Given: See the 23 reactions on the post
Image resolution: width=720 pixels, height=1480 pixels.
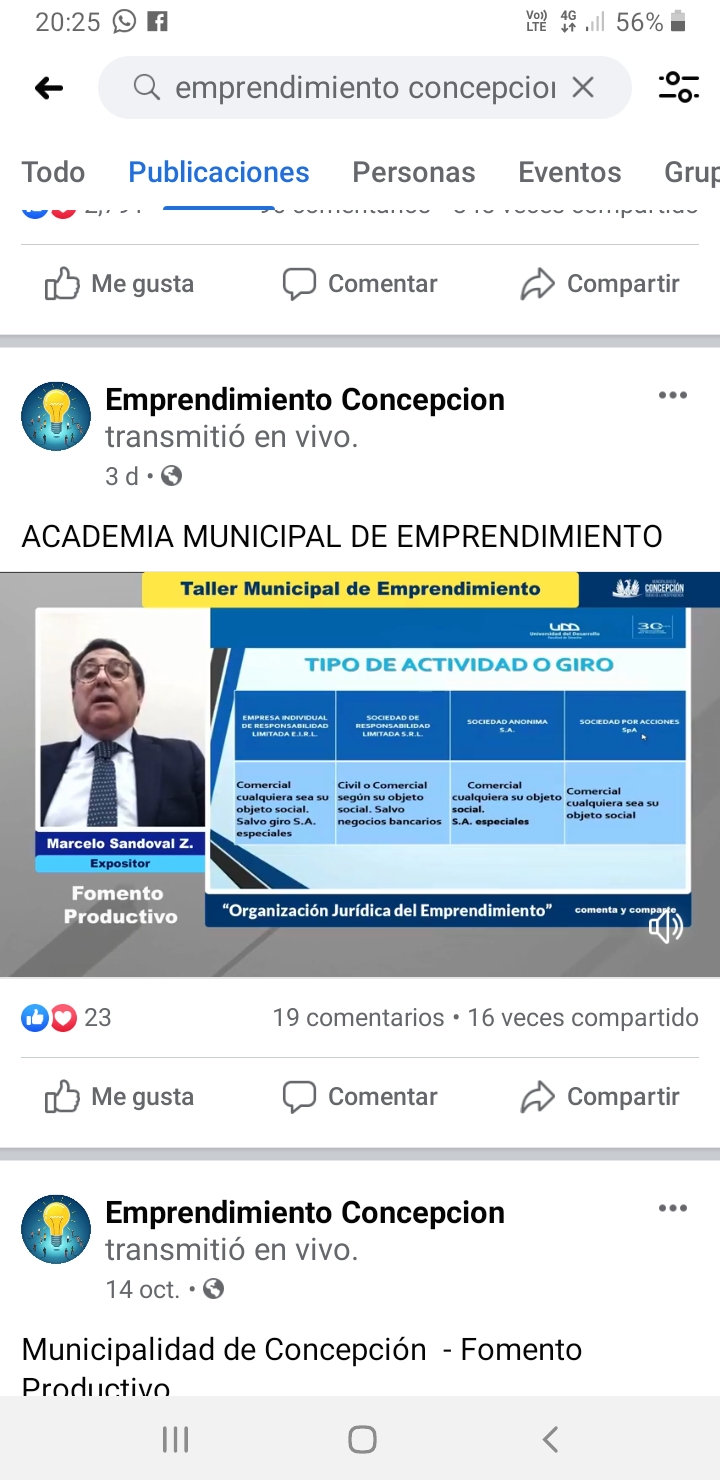Looking at the screenshot, I should (66, 1018).
